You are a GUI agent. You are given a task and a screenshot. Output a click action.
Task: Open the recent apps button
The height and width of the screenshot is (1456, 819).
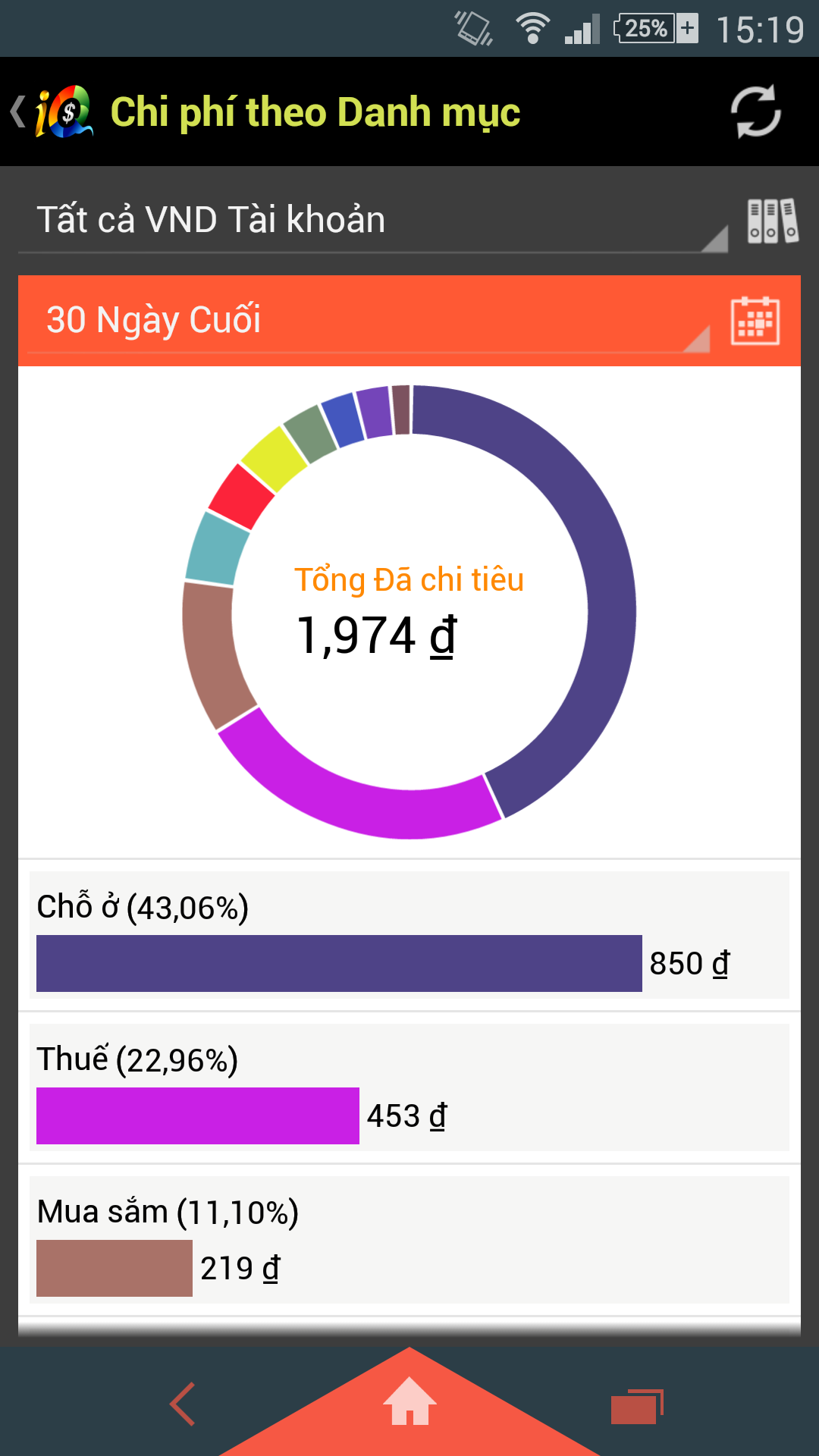tap(635, 1405)
